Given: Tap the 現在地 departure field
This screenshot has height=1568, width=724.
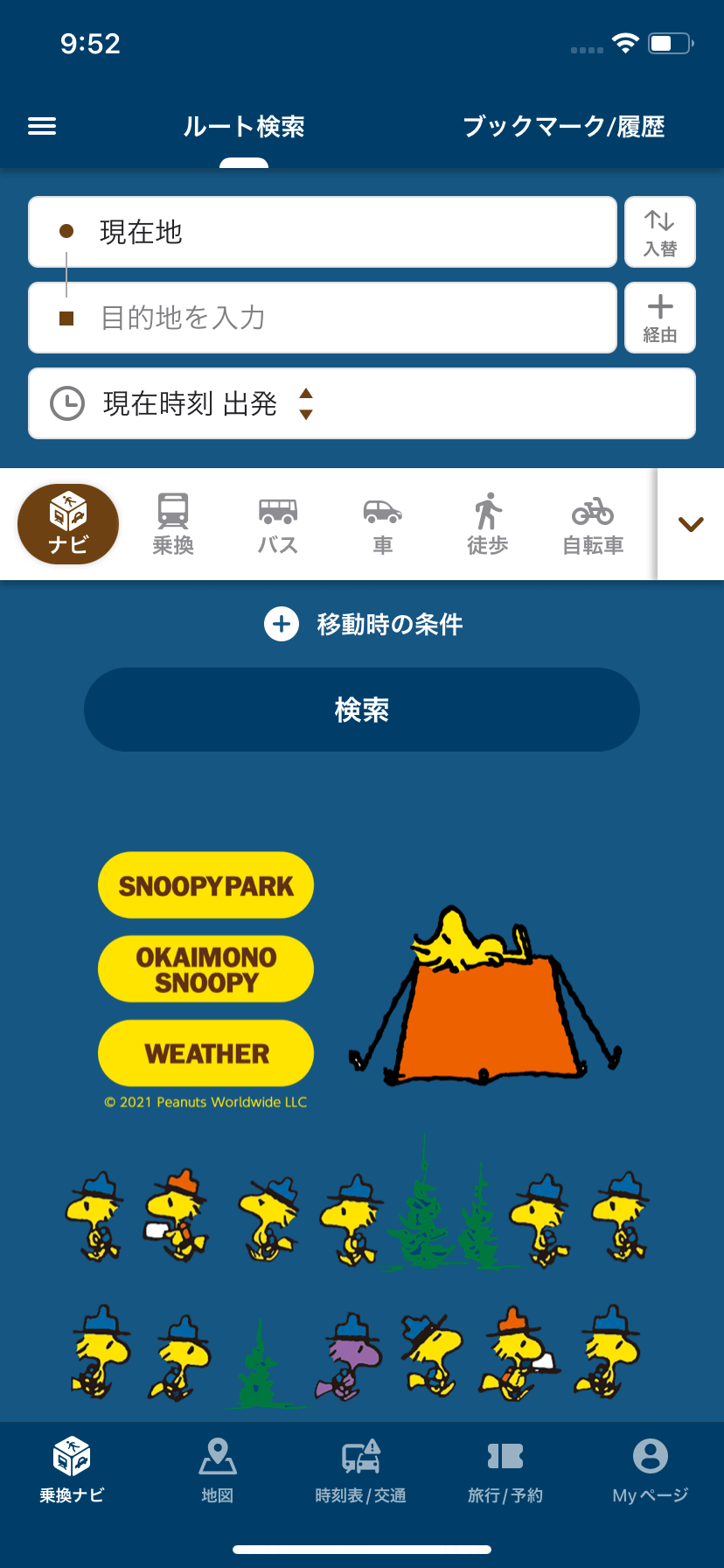Looking at the screenshot, I should tap(323, 232).
